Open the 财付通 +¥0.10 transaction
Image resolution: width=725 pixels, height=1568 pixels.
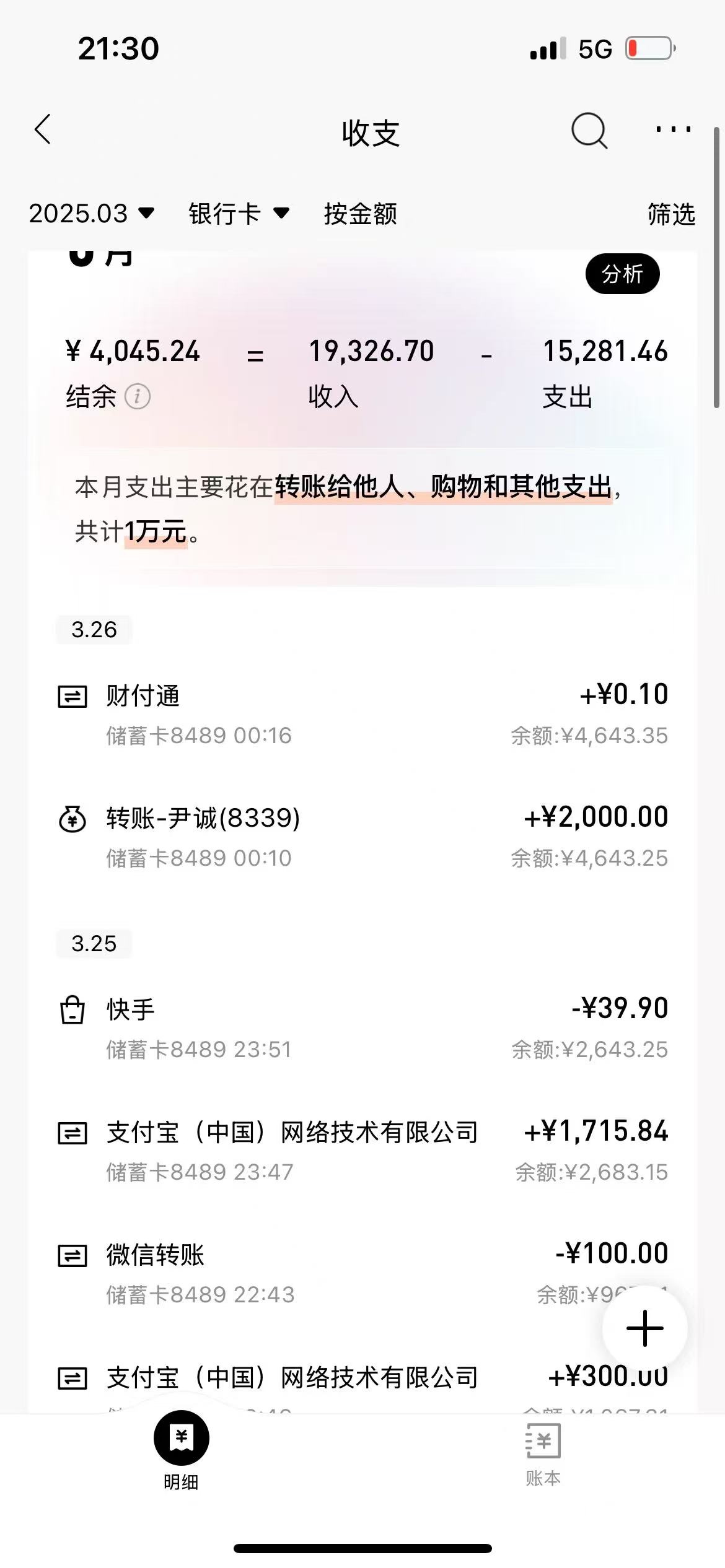362,714
